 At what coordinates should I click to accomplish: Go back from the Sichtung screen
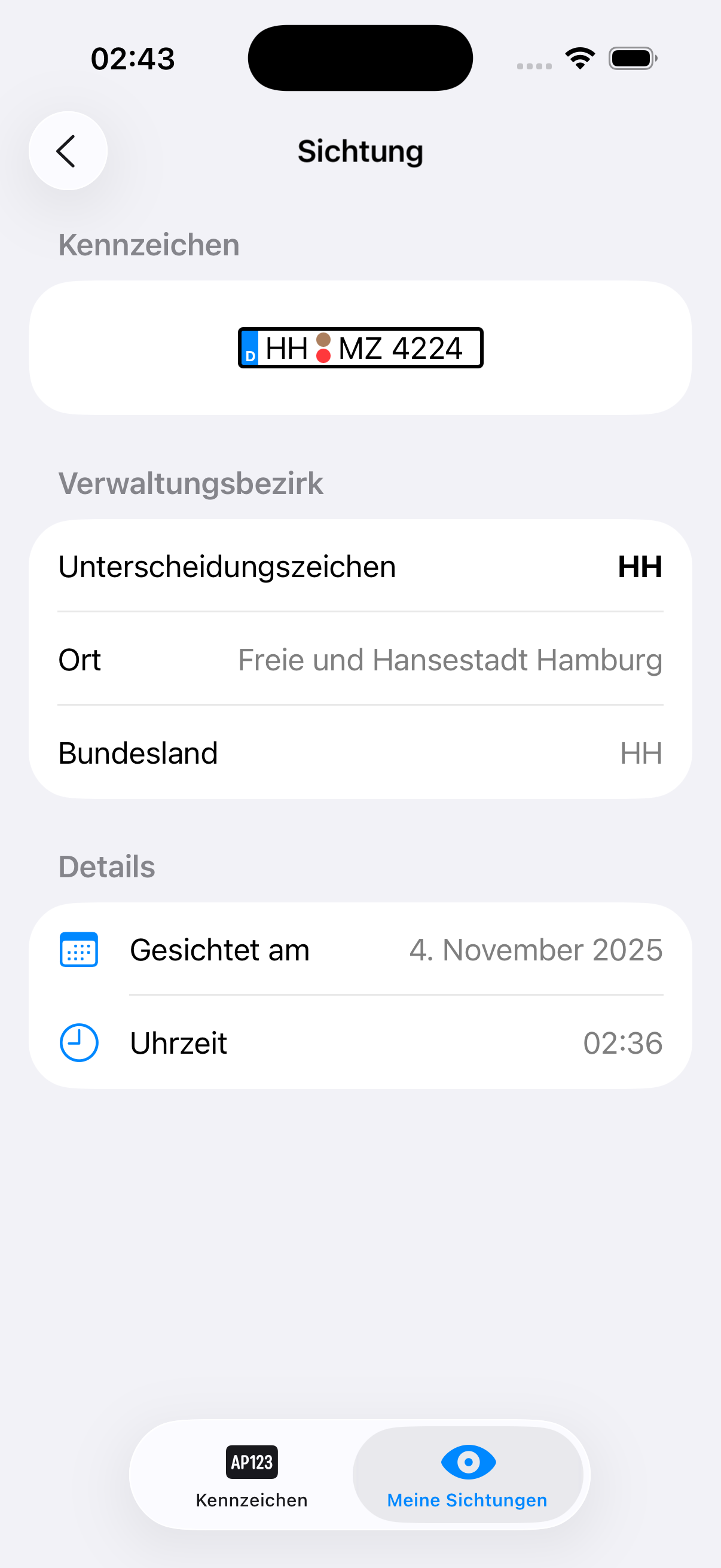68,151
